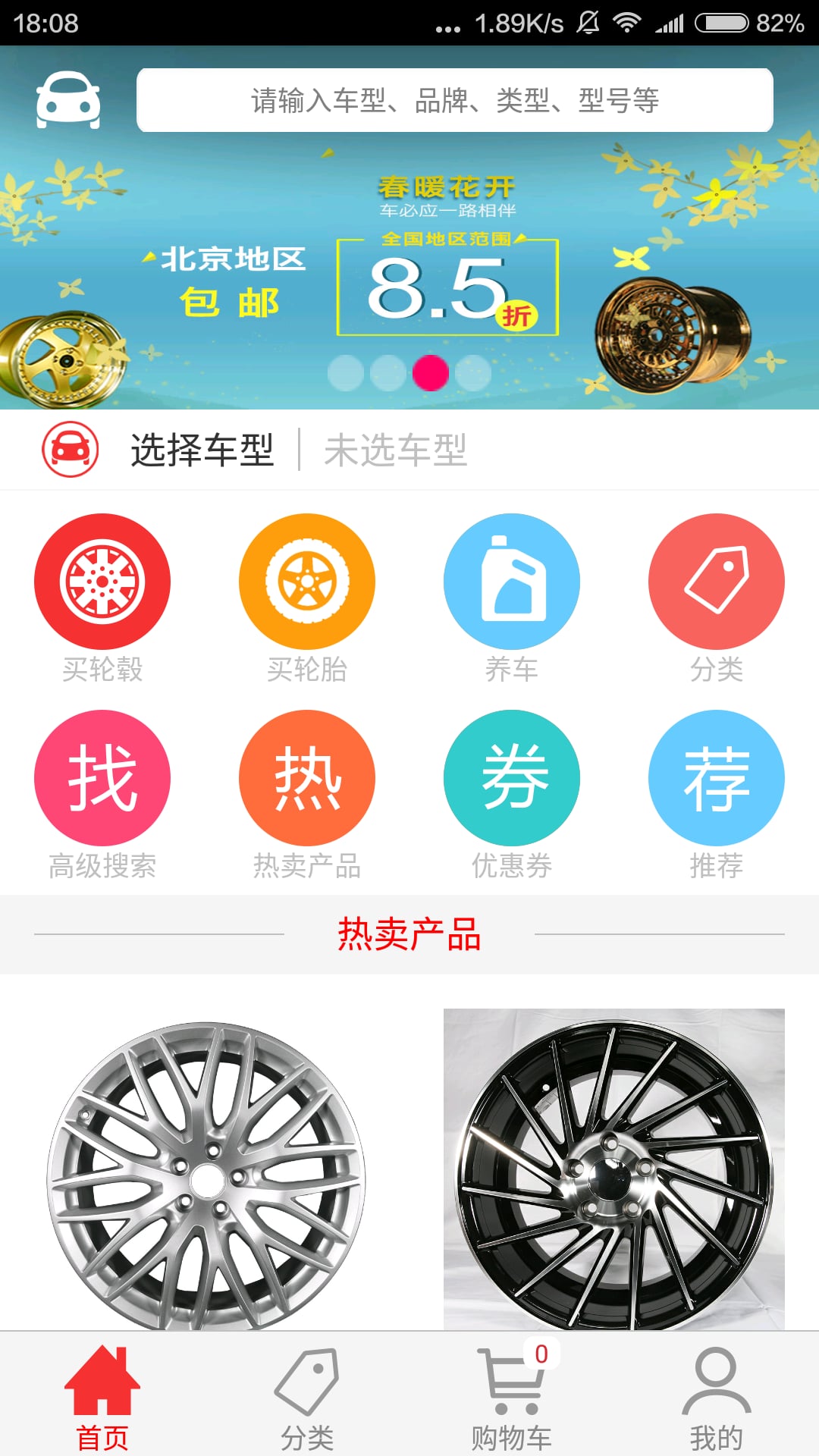Tap the car icon in the top bar
Screen dimensions: 819x1456
[68, 100]
